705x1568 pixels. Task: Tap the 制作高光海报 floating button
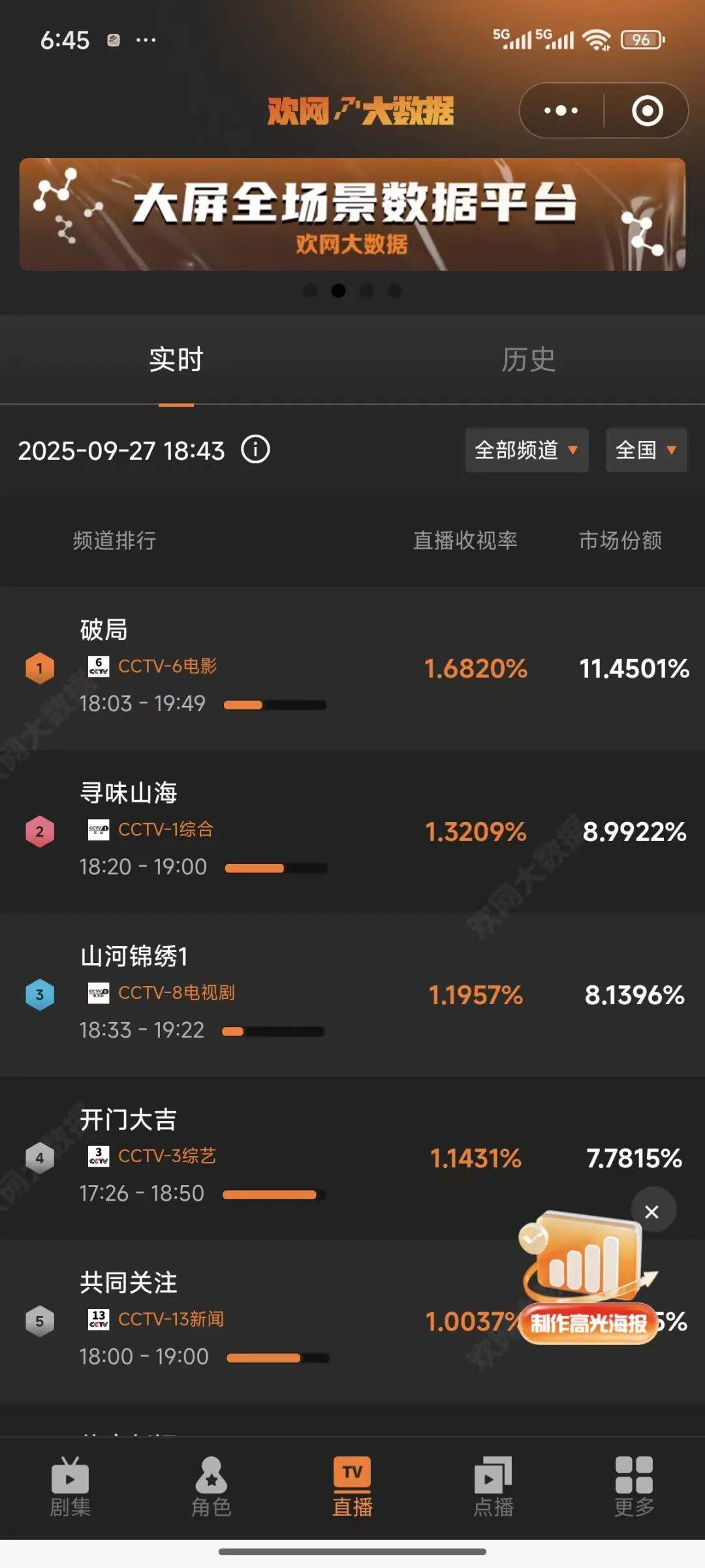pos(587,1323)
